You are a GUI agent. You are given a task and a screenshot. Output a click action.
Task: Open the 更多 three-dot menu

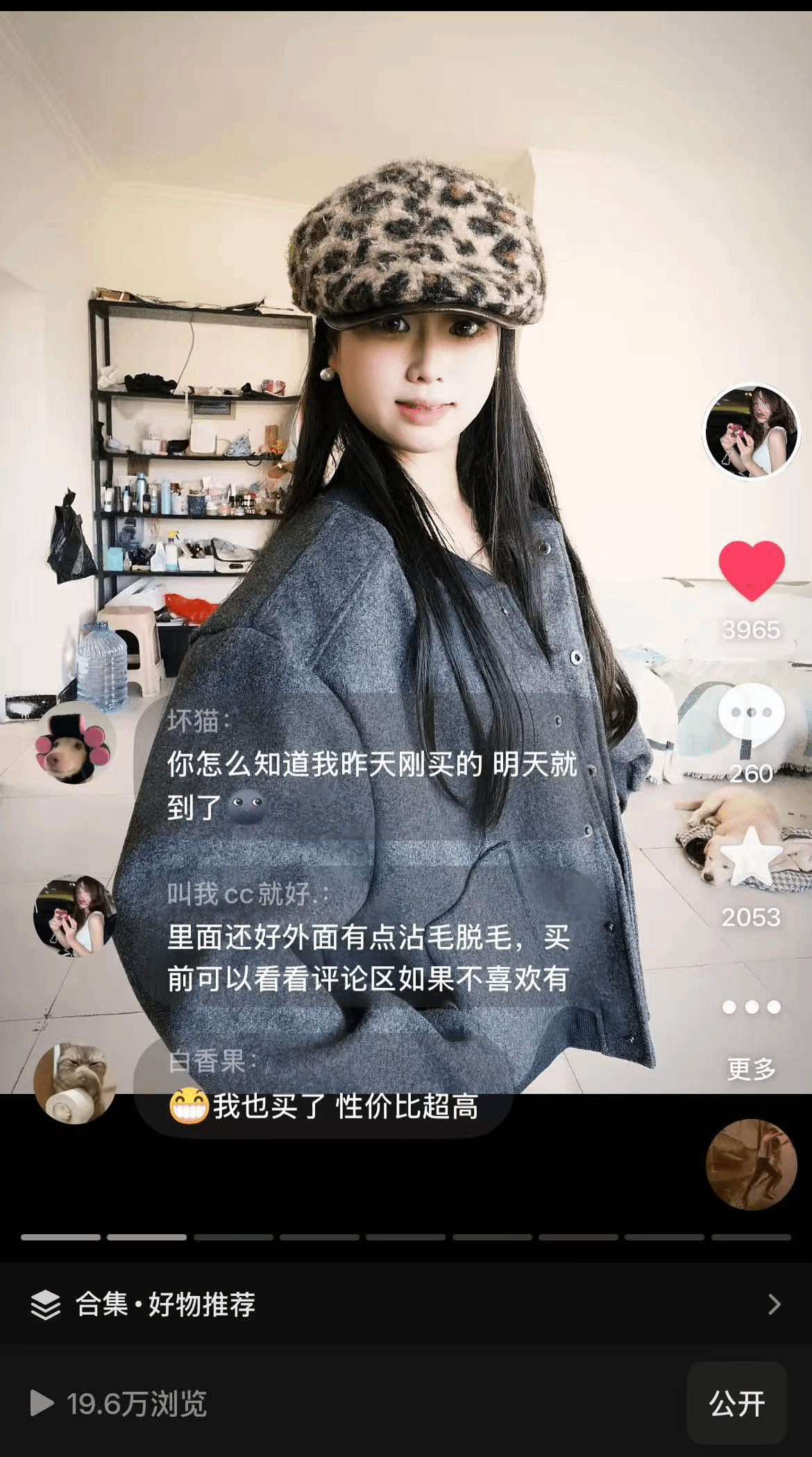[751, 1008]
